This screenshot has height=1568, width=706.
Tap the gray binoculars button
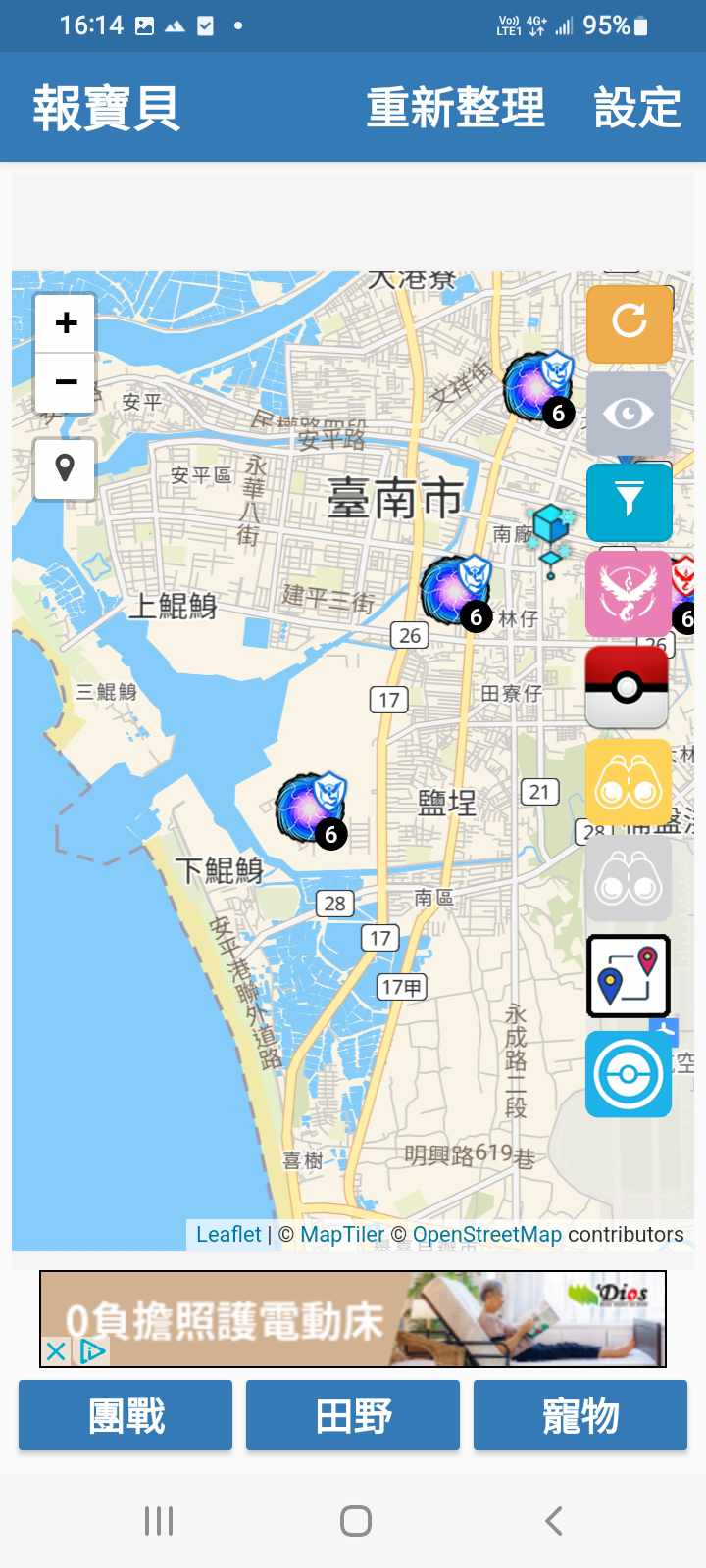coord(628,879)
